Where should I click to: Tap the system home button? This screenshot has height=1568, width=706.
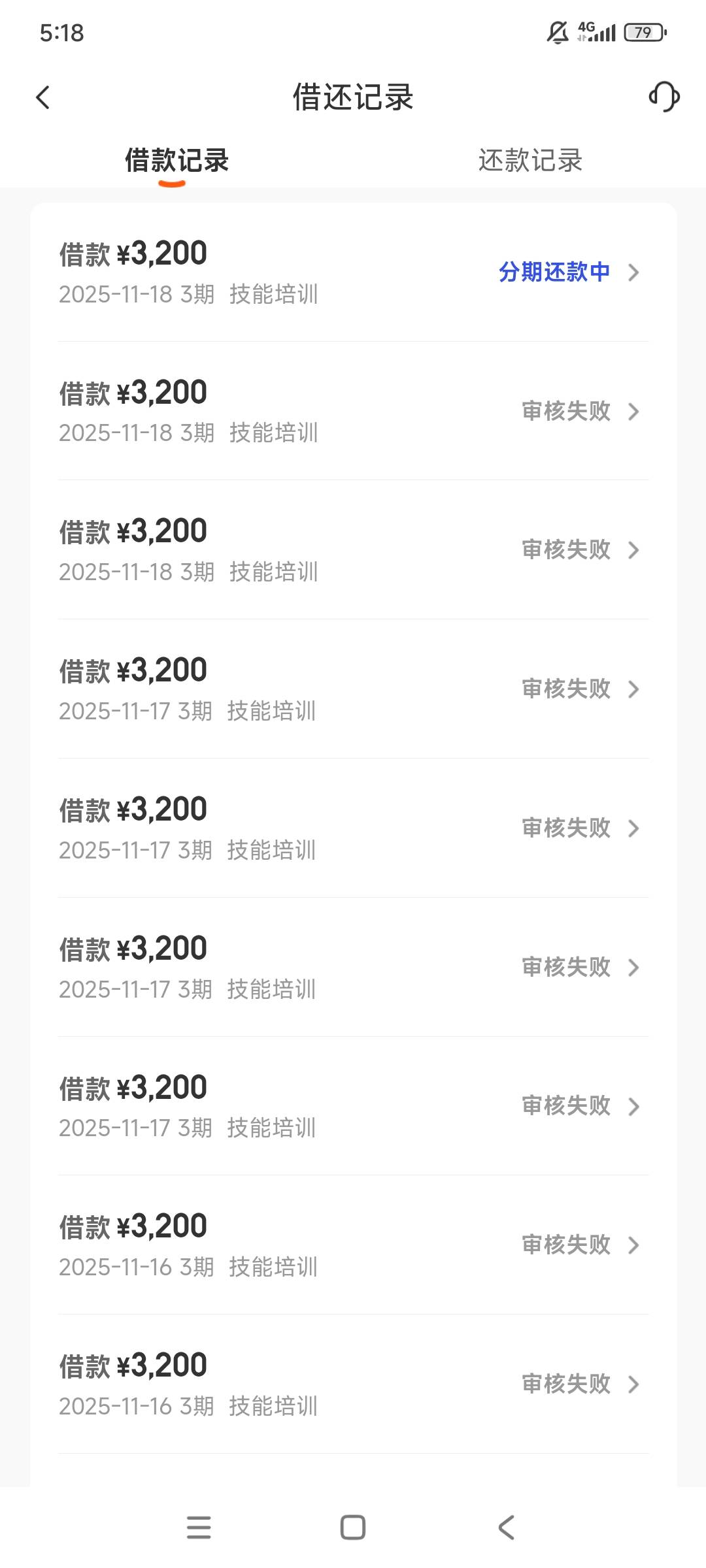coord(353,1527)
